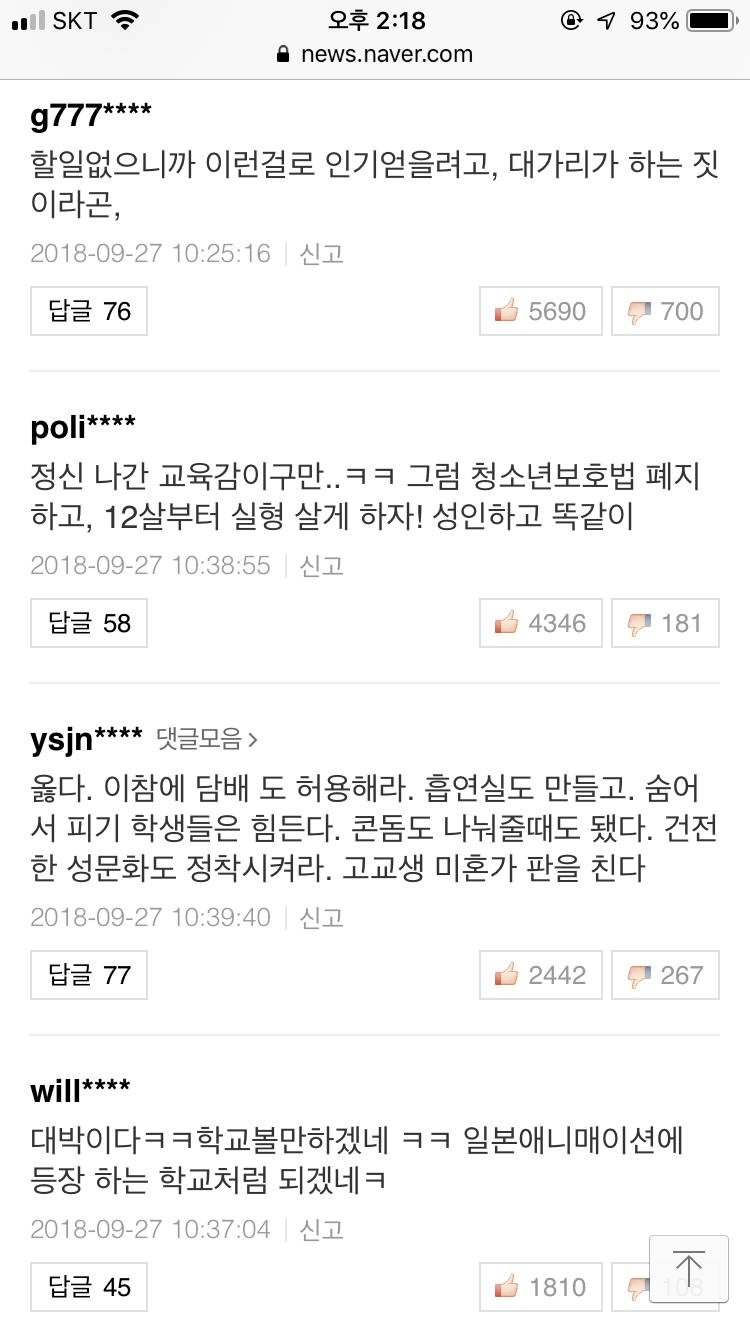View the 58 replies on poli's comment
750x1334 pixels.
tap(89, 624)
